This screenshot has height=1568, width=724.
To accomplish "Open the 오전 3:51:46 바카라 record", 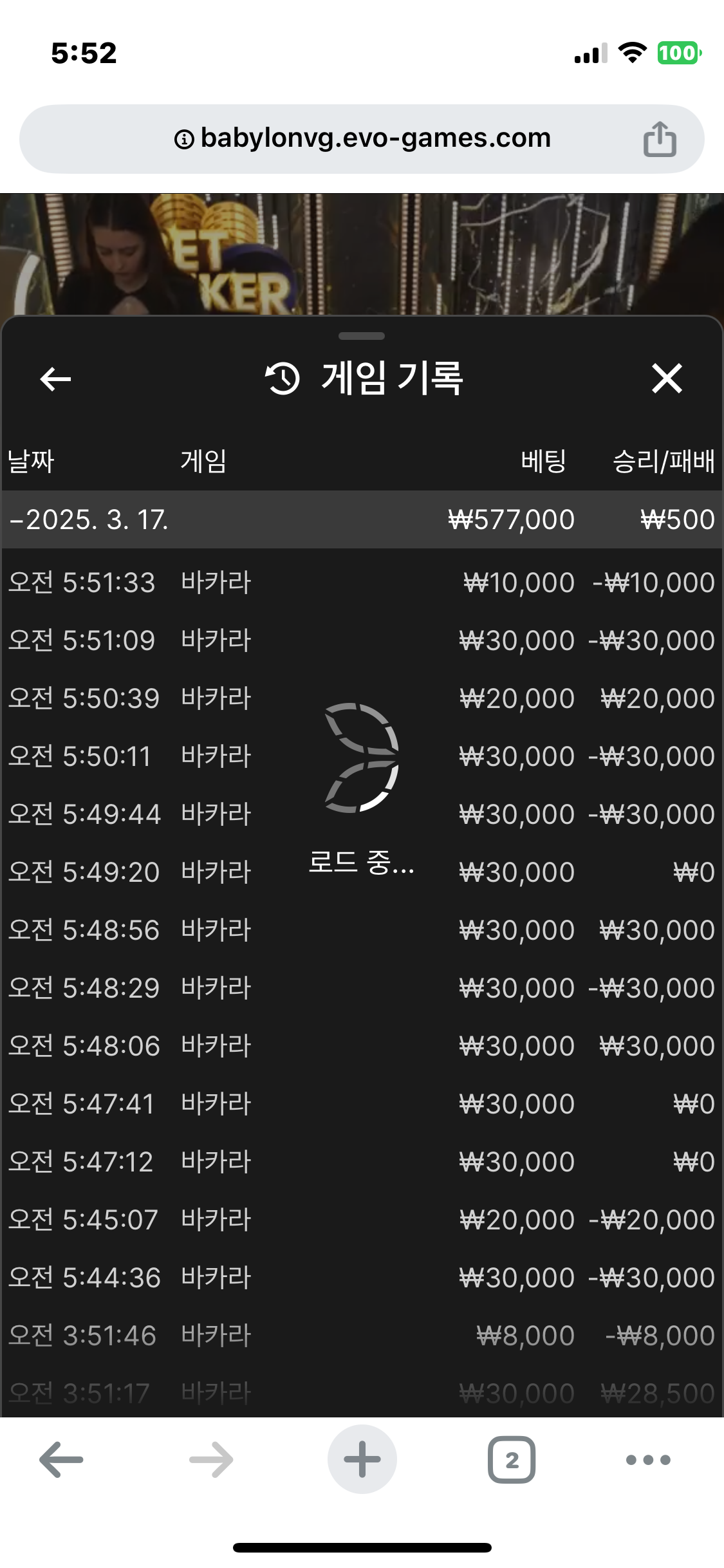I will (360, 1336).
